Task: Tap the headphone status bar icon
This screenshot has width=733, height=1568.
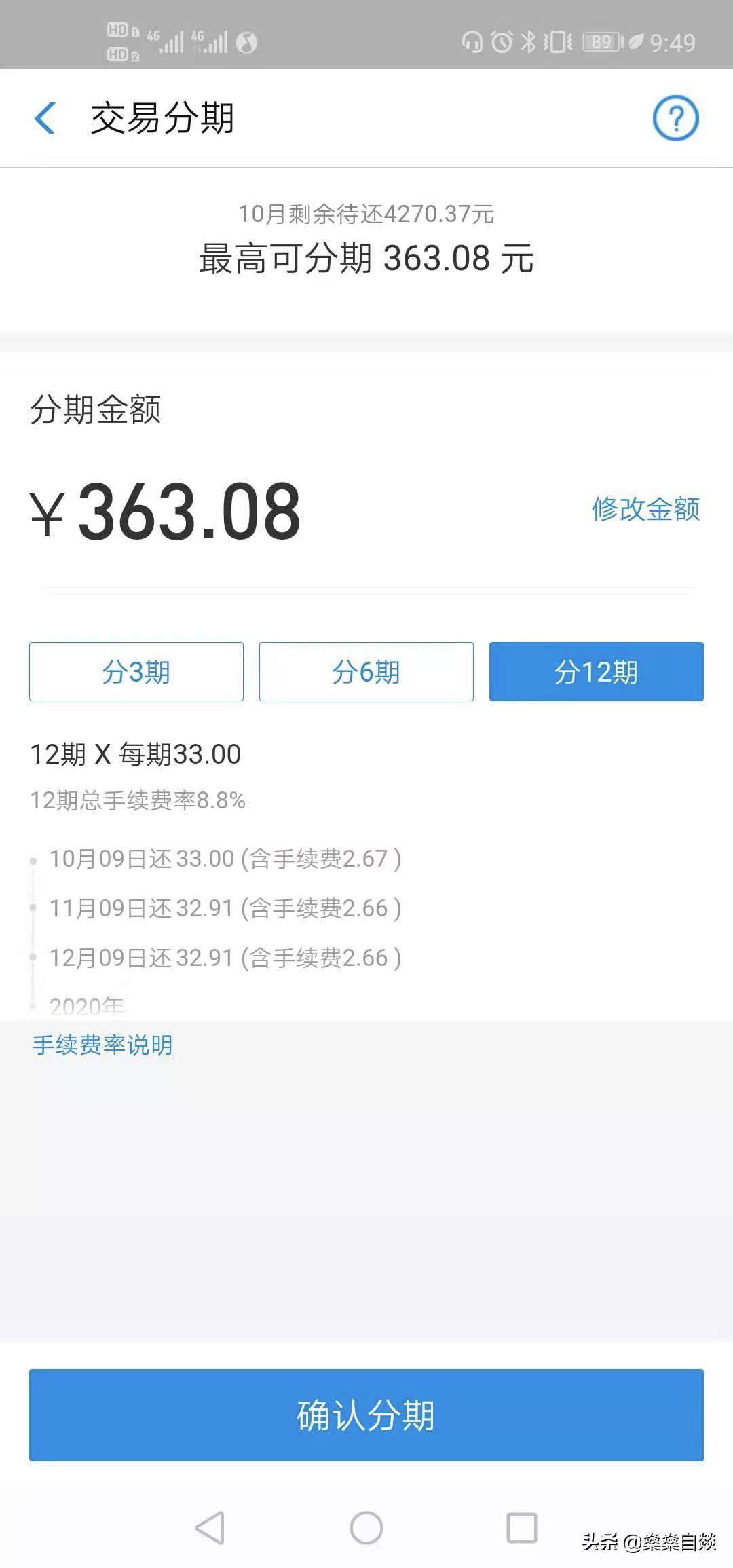Action: pos(473,41)
